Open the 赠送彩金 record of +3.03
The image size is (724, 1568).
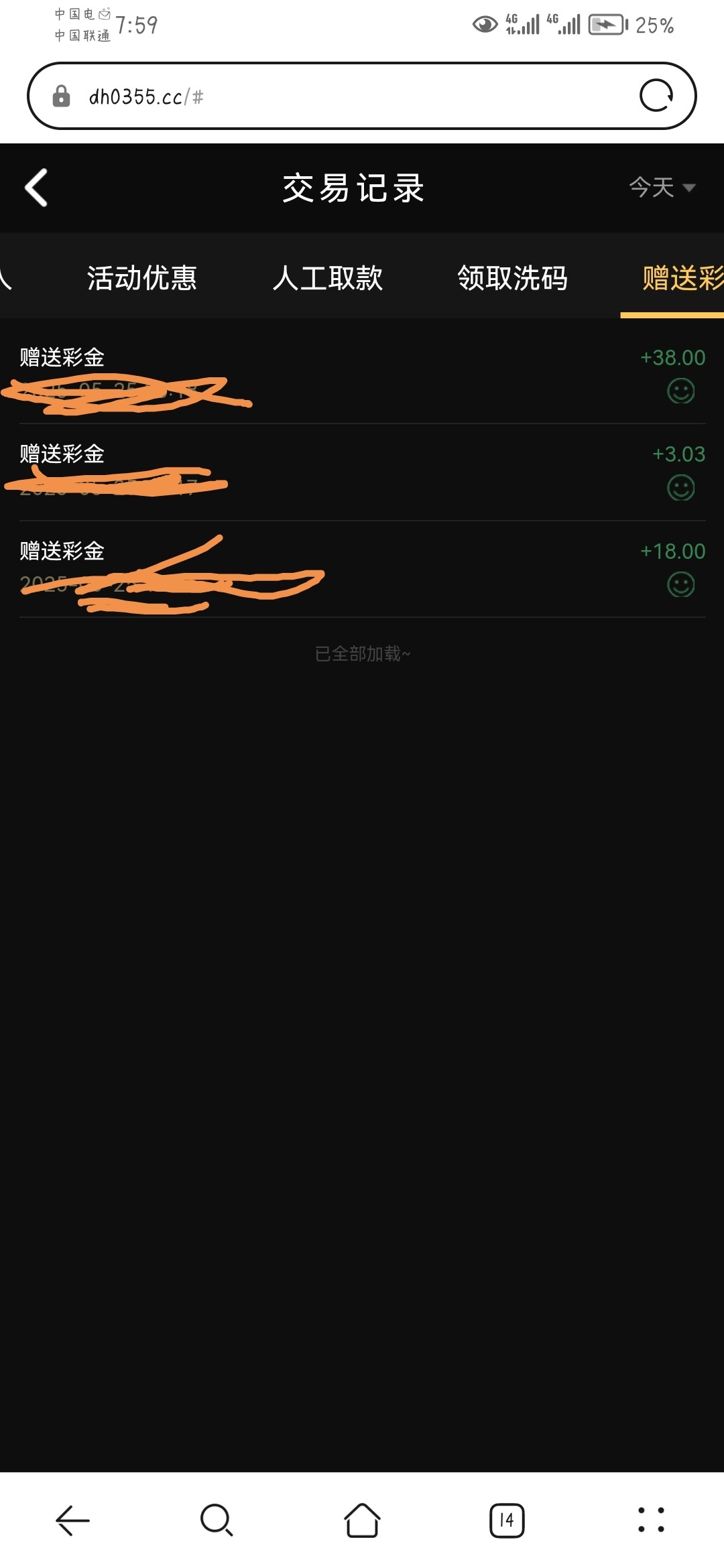coord(362,472)
